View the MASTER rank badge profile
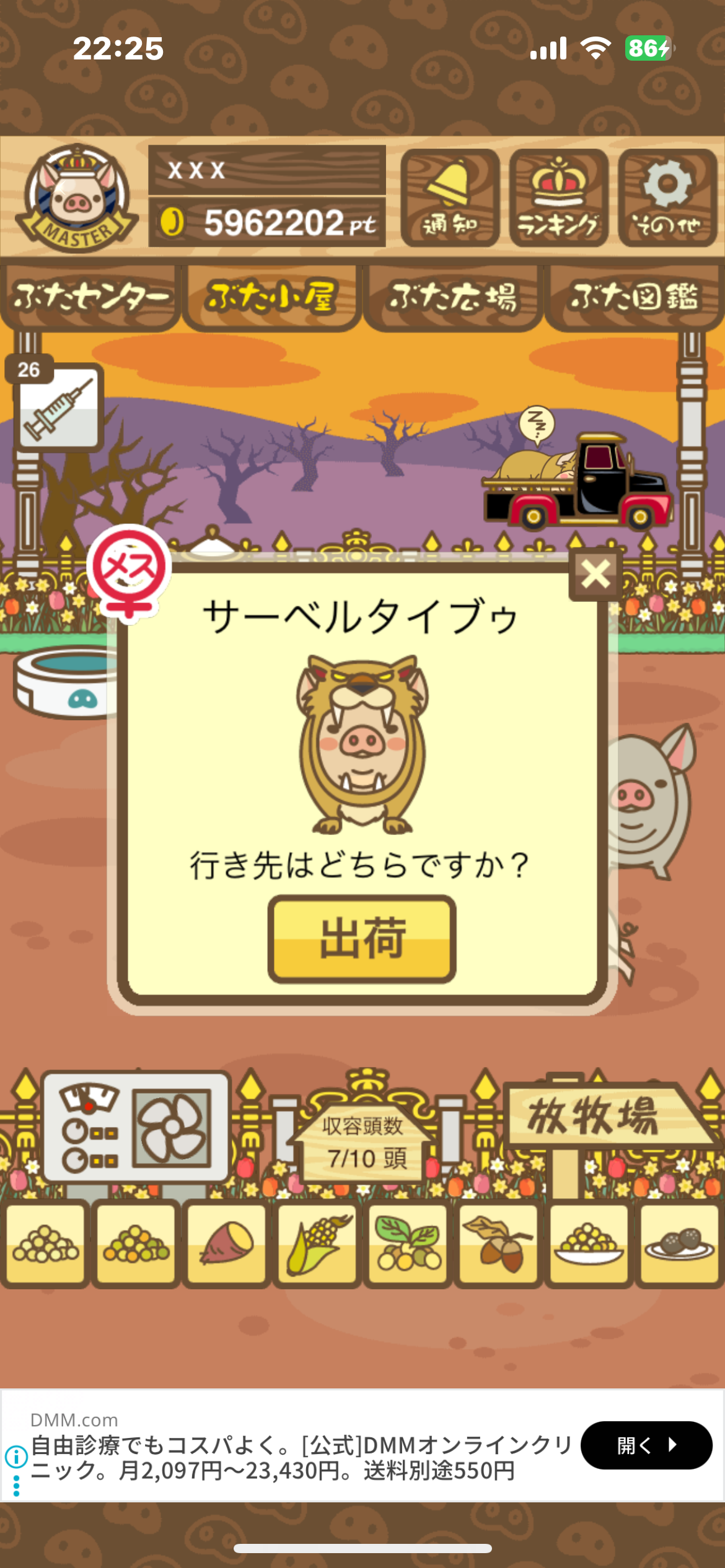The height and width of the screenshot is (1568, 725). tap(77, 198)
